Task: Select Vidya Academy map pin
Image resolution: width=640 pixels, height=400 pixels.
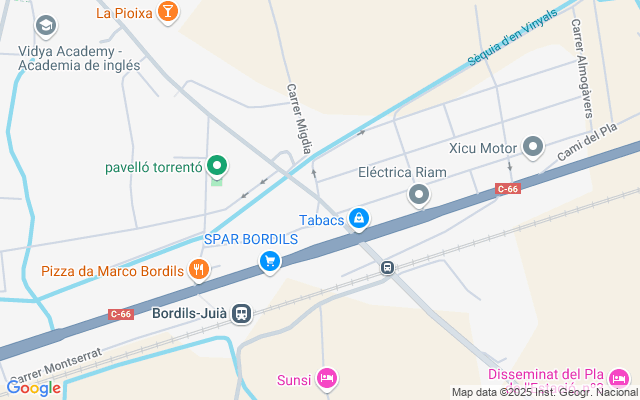Action: click(45, 25)
